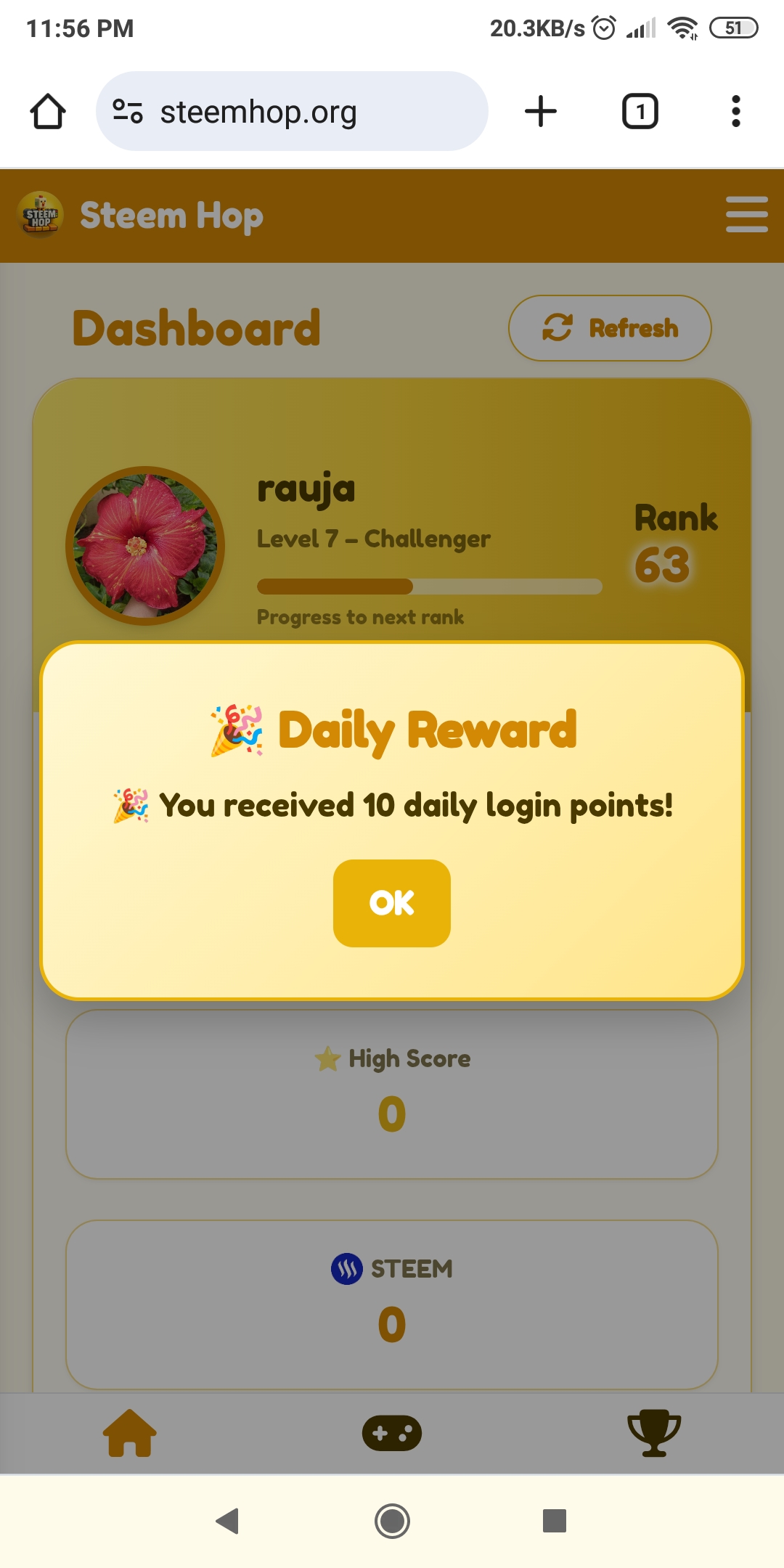Tap the Refresh dashboard button
This screenshot has width=784, height=1568.
(610, 328)
